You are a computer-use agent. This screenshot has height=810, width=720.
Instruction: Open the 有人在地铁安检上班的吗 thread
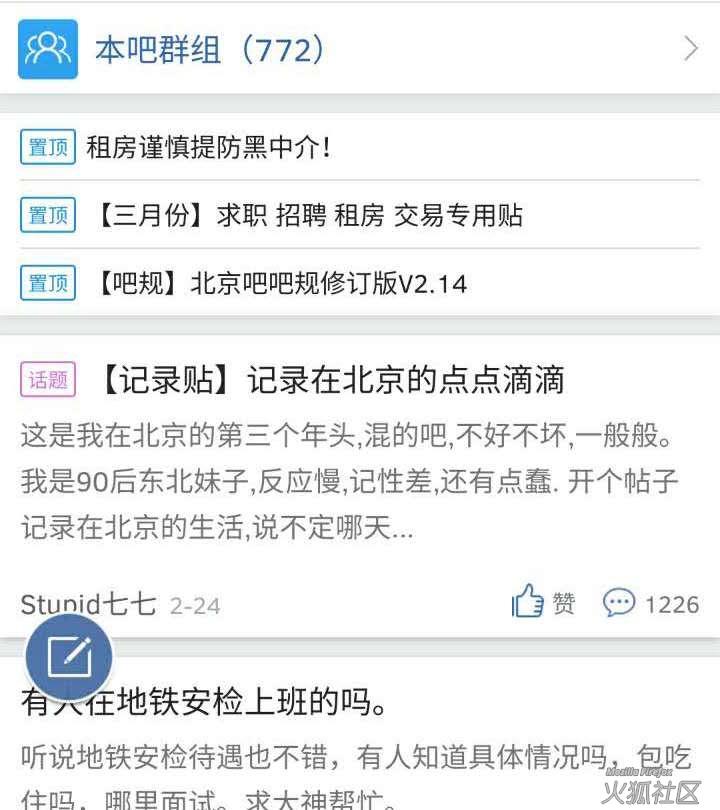click(x=300, y=703)
